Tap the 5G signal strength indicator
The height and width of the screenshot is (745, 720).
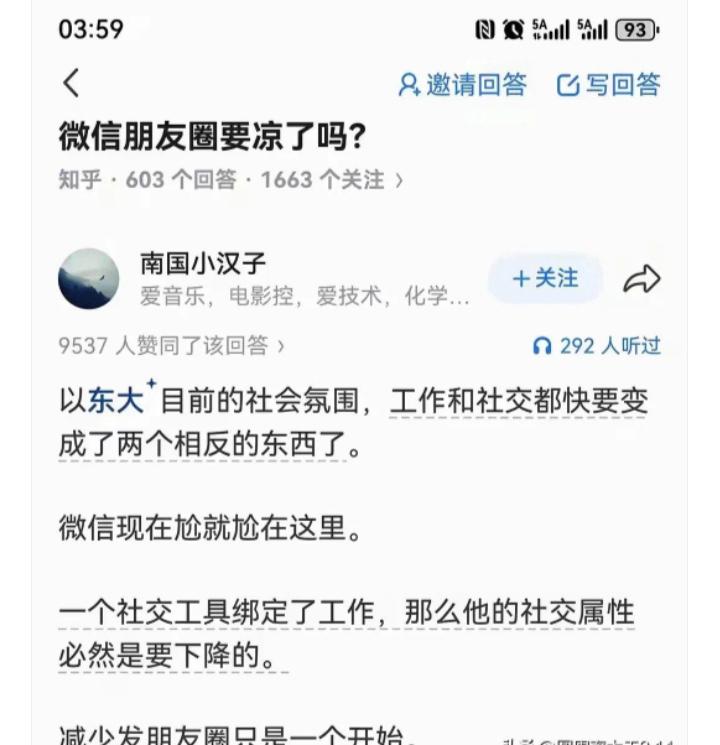coord(551,28)
